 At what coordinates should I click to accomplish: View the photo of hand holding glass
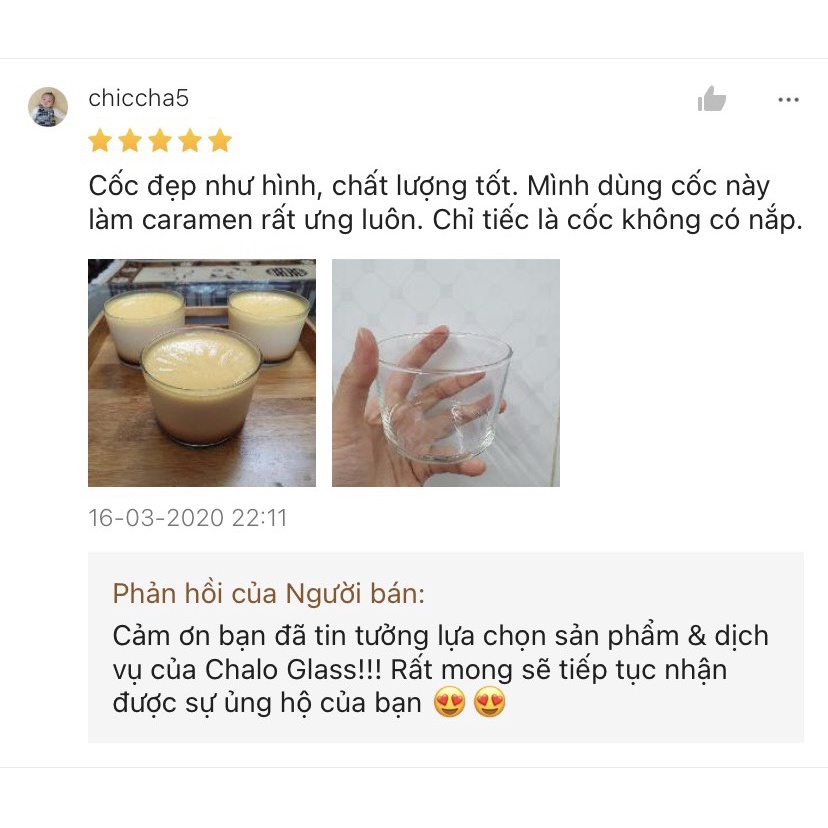pyautogui.click(x=446, y=373)
